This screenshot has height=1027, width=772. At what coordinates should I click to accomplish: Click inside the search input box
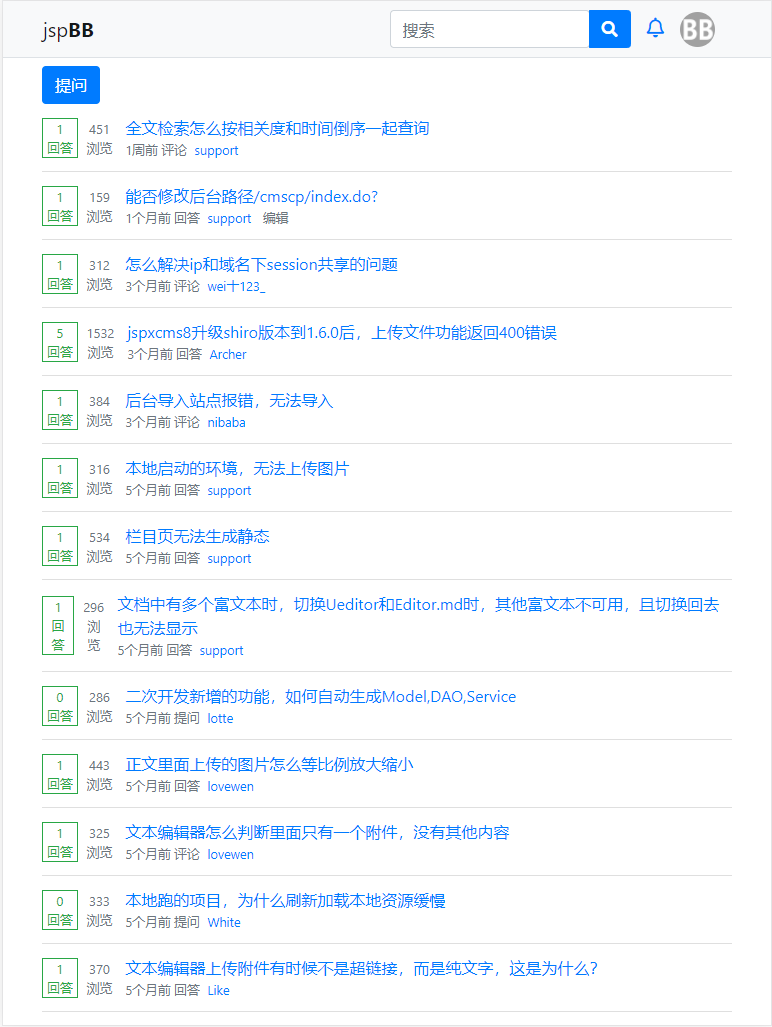[489, 29]
